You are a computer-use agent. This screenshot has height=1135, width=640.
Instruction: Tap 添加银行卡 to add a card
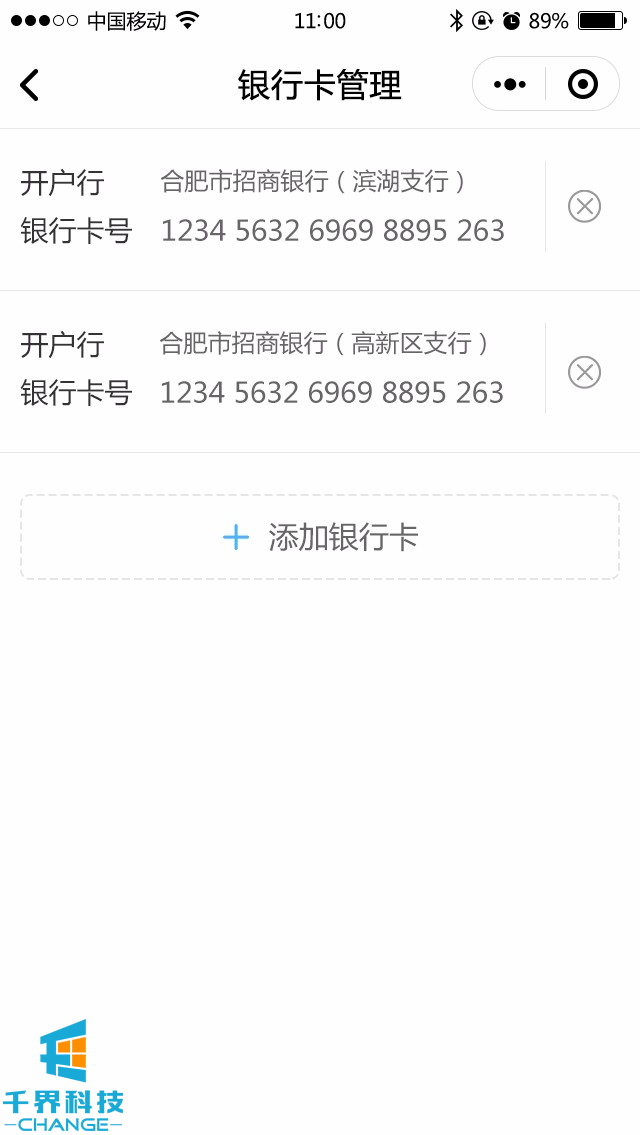tap(320, 537)
